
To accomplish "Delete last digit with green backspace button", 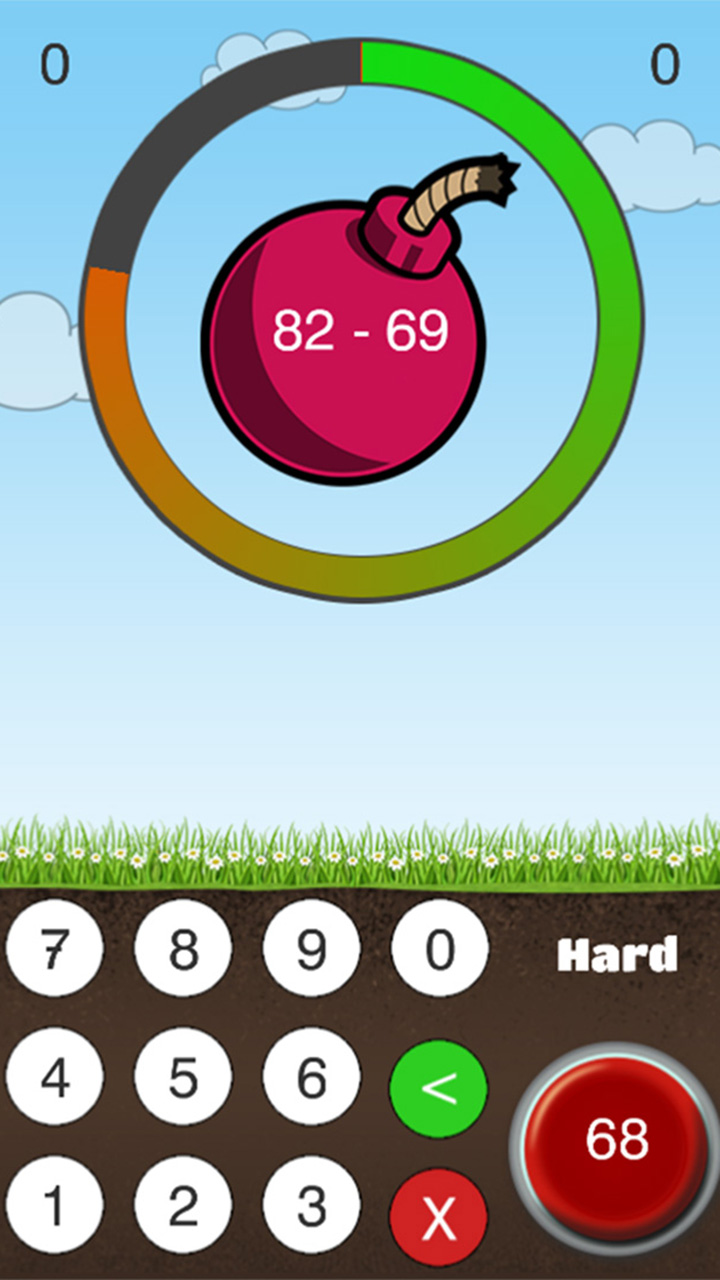I will (x=439, y=1089).
